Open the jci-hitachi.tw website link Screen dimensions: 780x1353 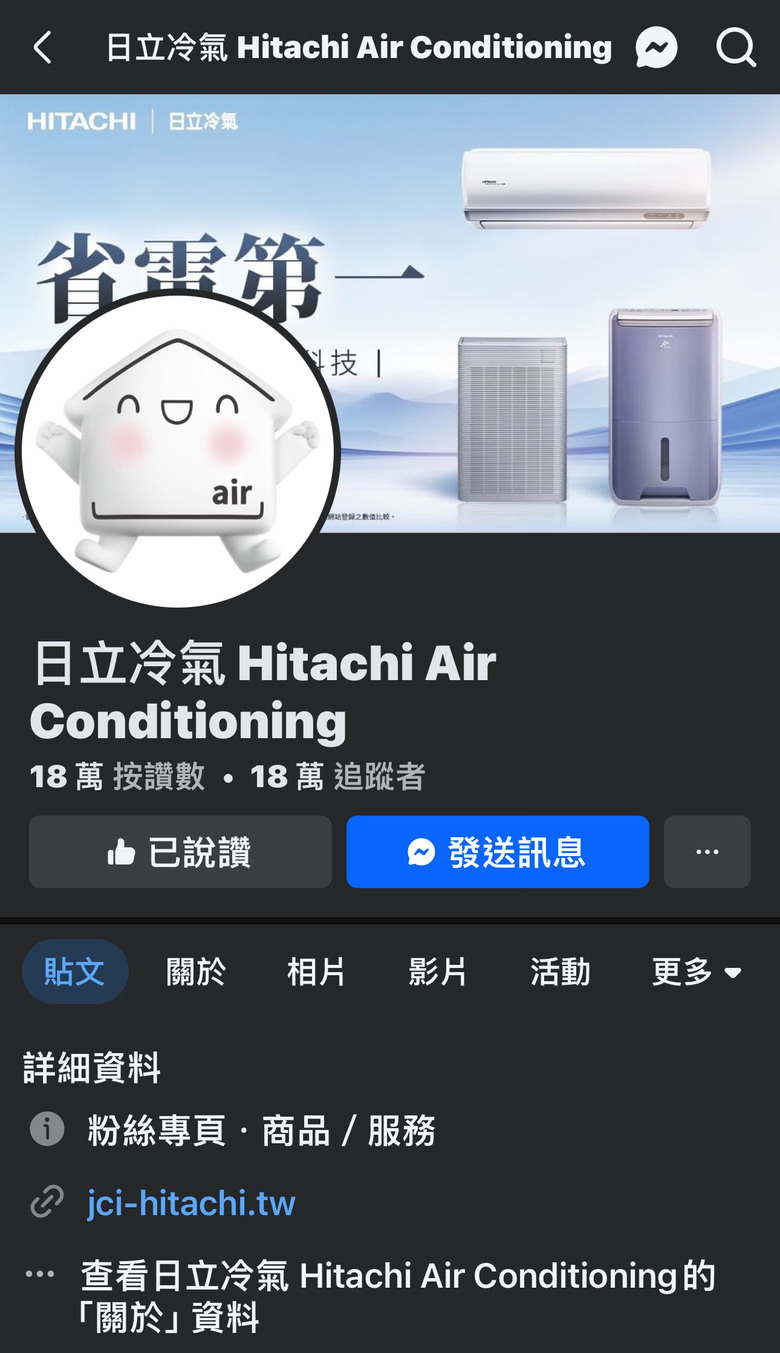(191, 1202)
